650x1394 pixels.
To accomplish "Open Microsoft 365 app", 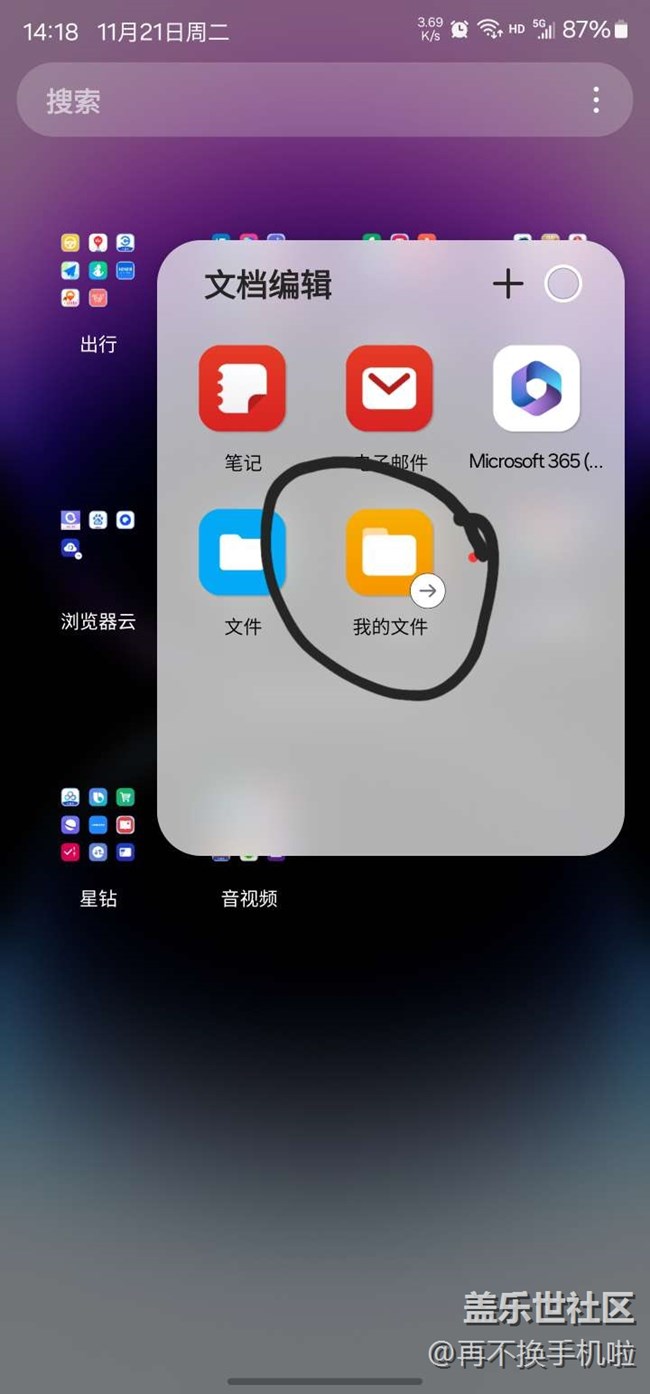I will [x=536, y=389].
